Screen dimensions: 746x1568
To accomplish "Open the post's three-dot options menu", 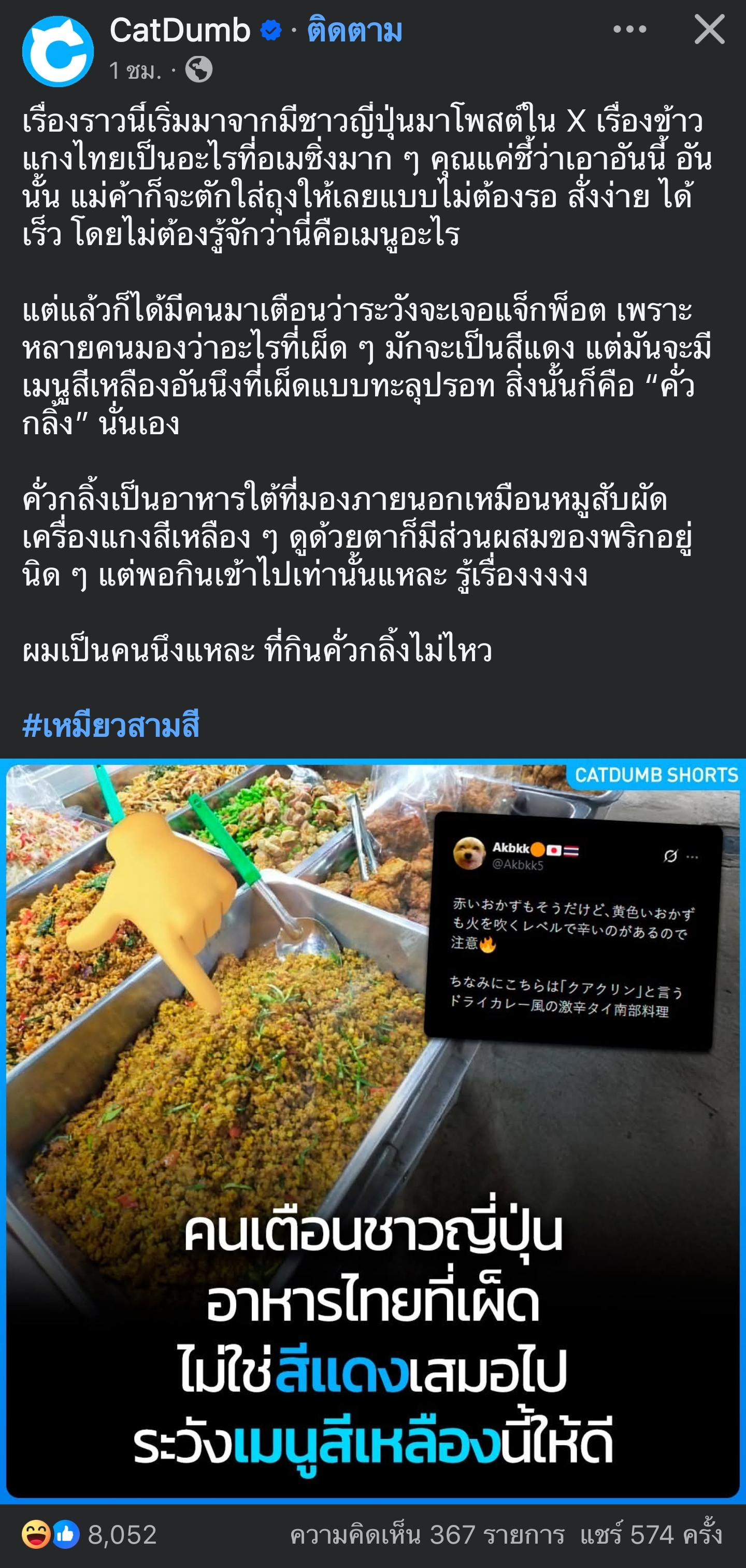I will (x=629, y=29).
